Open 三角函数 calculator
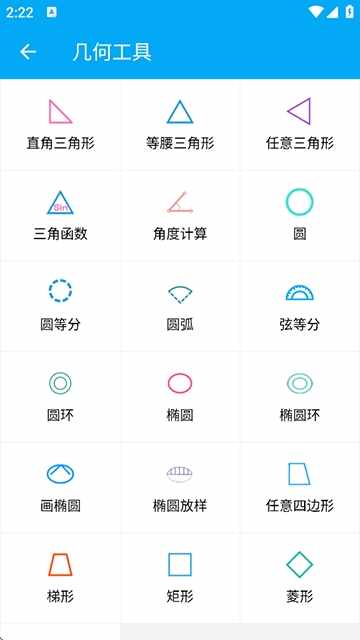The width and height of the screenshot is (360, 640). tap(60, 216)
